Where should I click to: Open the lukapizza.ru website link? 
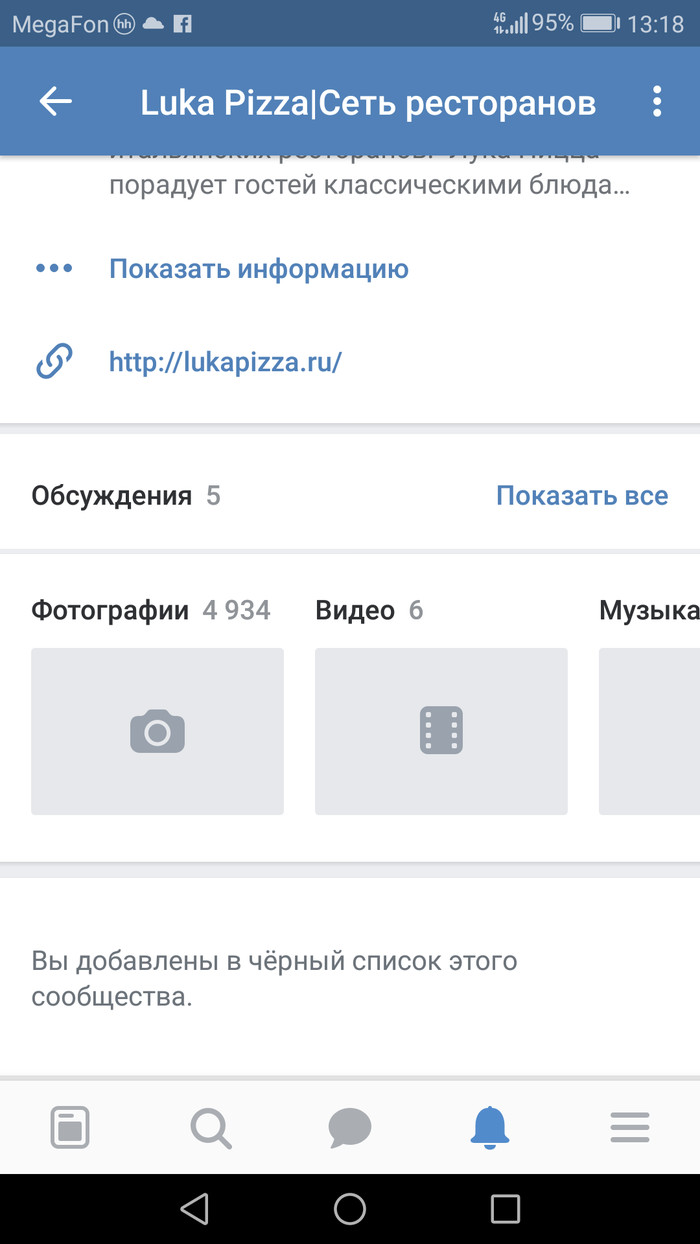point(225,362)
